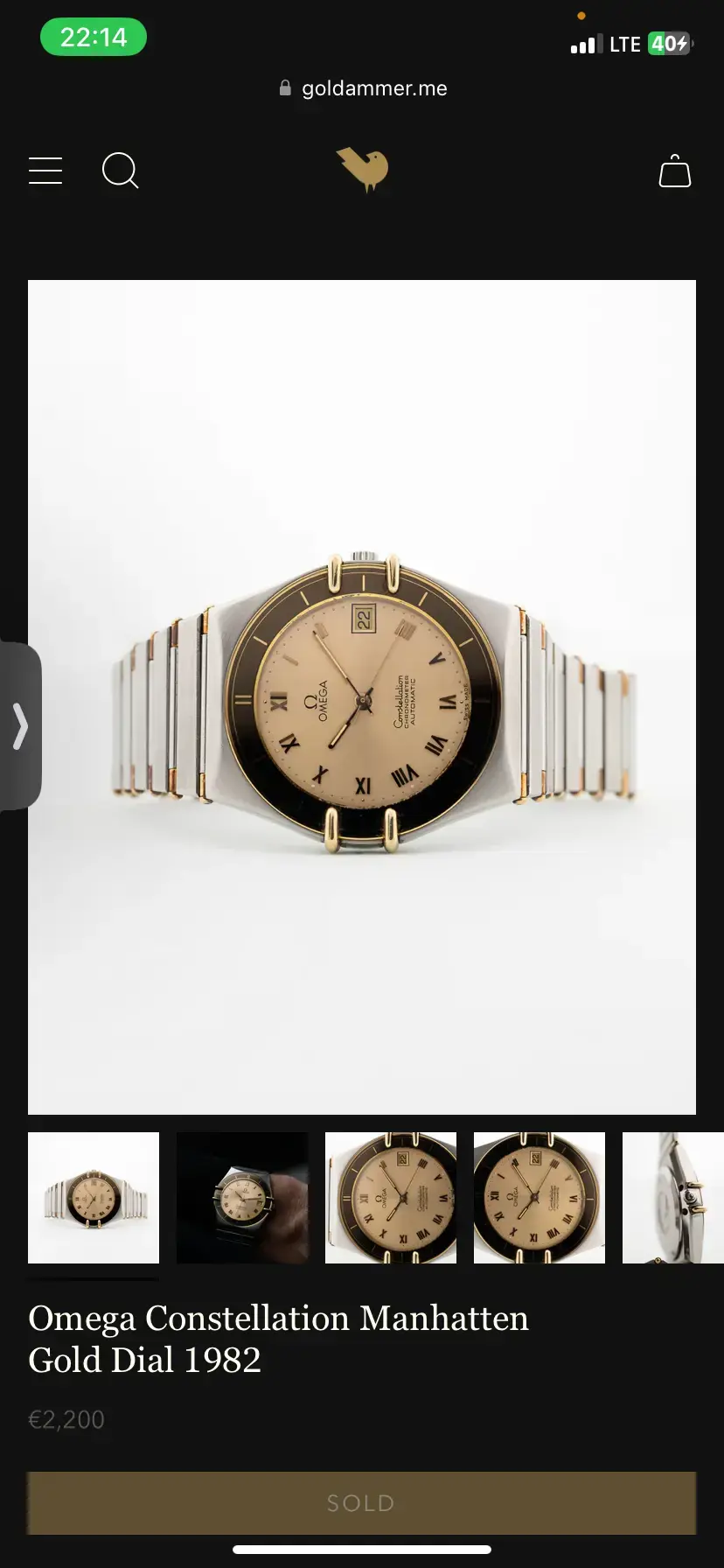Tap the SOLD button
The height and width of the screenshot is (1568, 724).
click(362, 1502)
